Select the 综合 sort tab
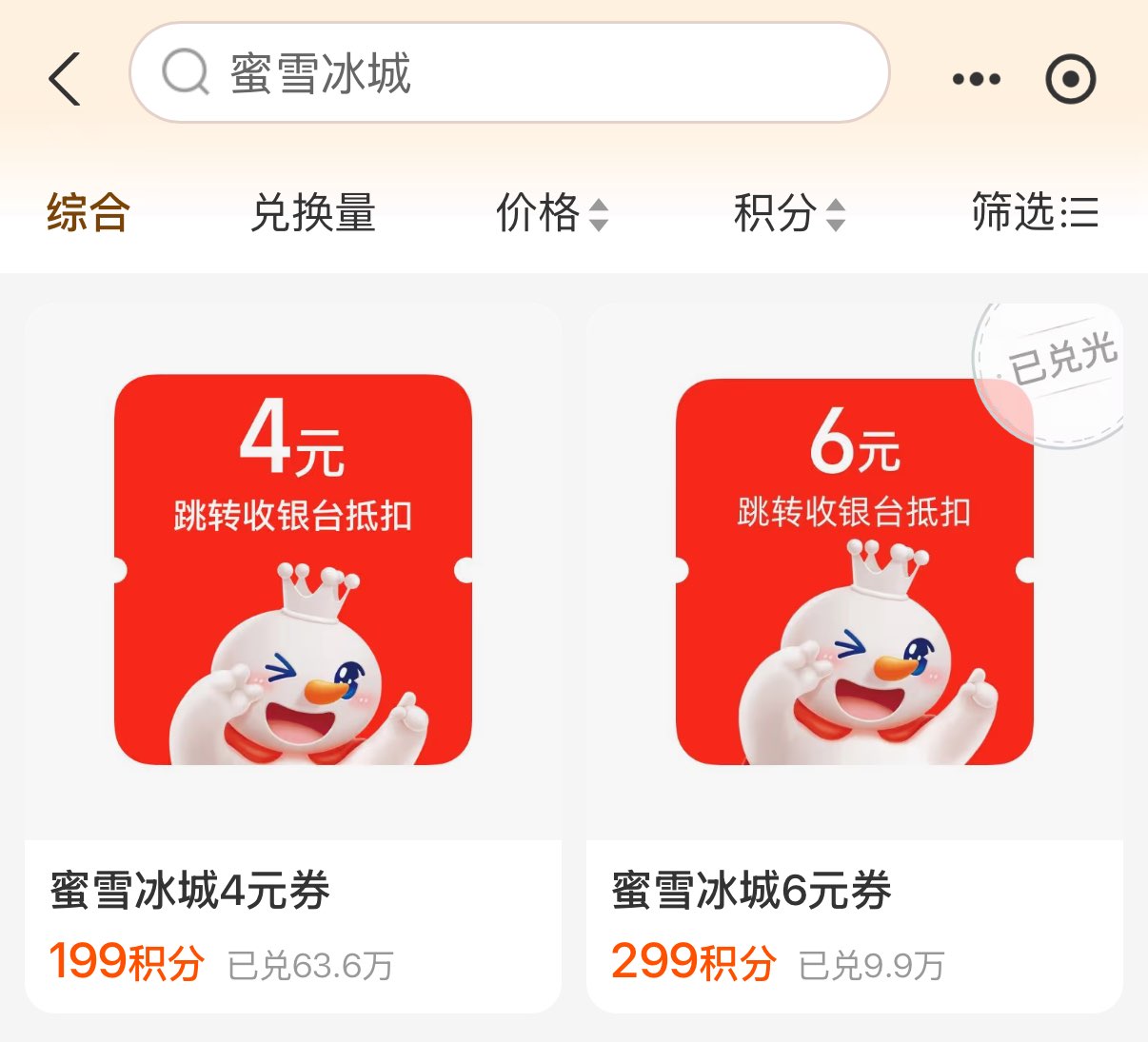This screenshot has height=1042, width=1148. tap(88, 212)
